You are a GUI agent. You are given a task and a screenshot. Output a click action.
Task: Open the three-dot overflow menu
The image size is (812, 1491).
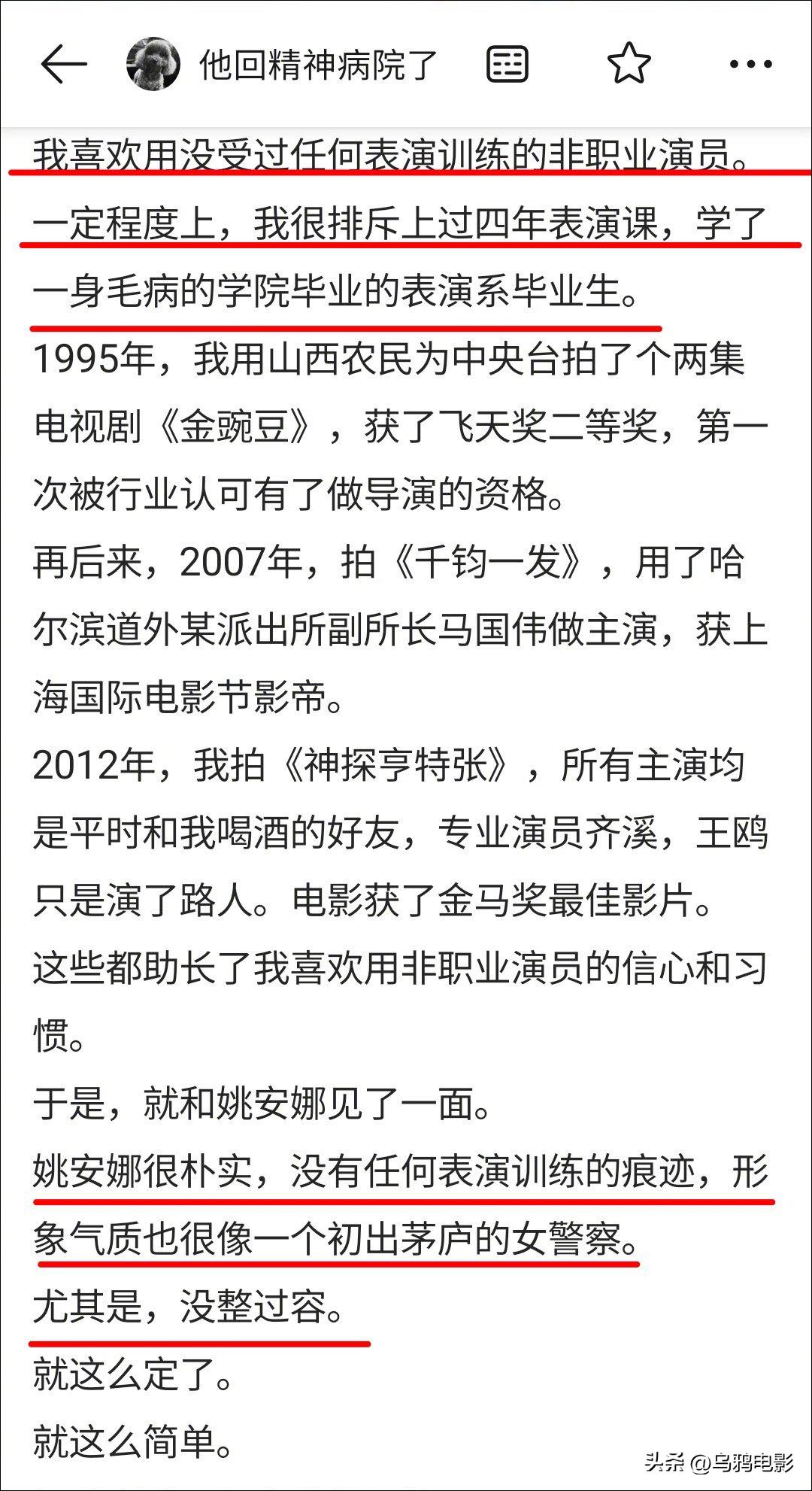point(750,65)
